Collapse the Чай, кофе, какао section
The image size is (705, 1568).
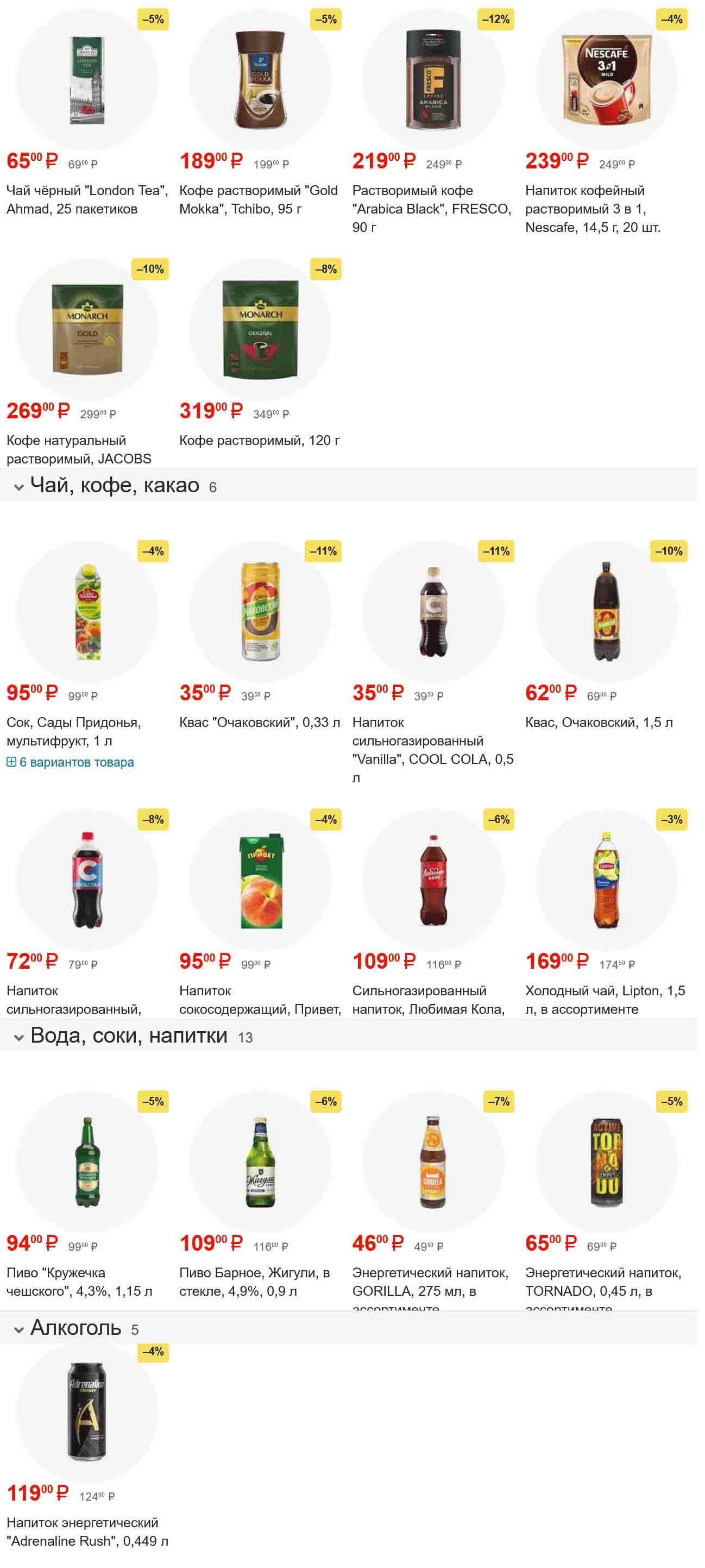[19, 486]
